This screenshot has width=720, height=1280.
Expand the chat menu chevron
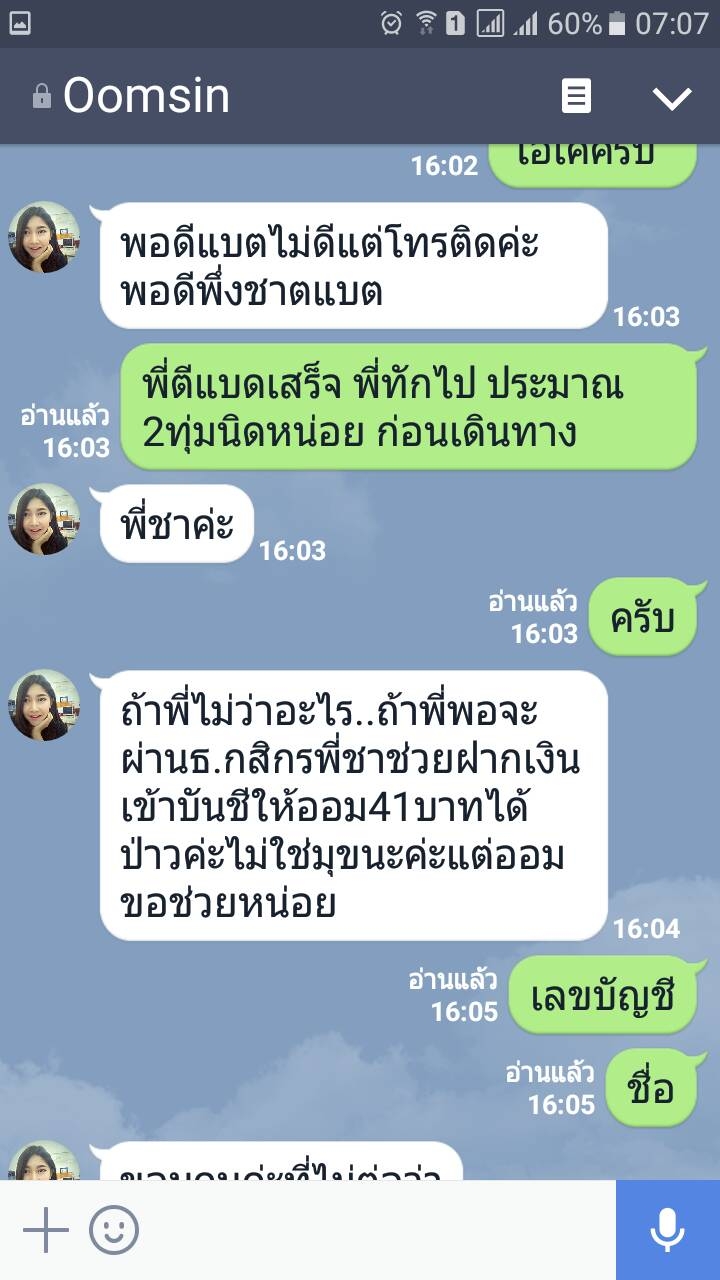tap(672, 97)
